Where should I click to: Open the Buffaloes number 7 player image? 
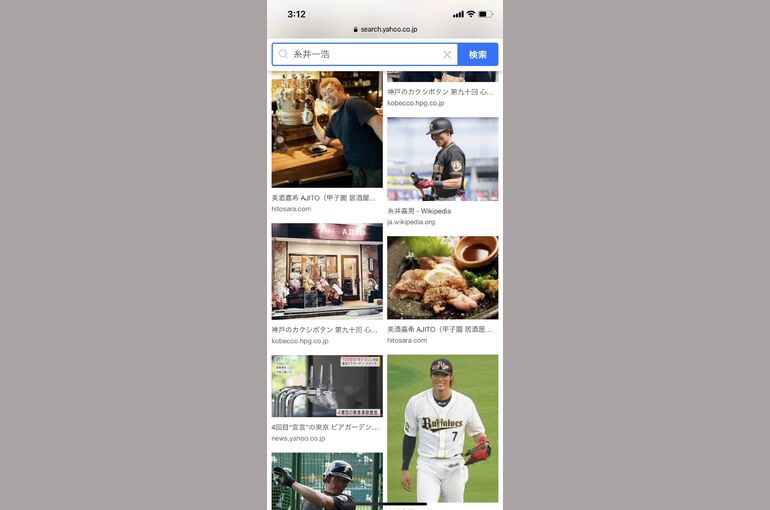pyautogui.click(x=442, y=428)
